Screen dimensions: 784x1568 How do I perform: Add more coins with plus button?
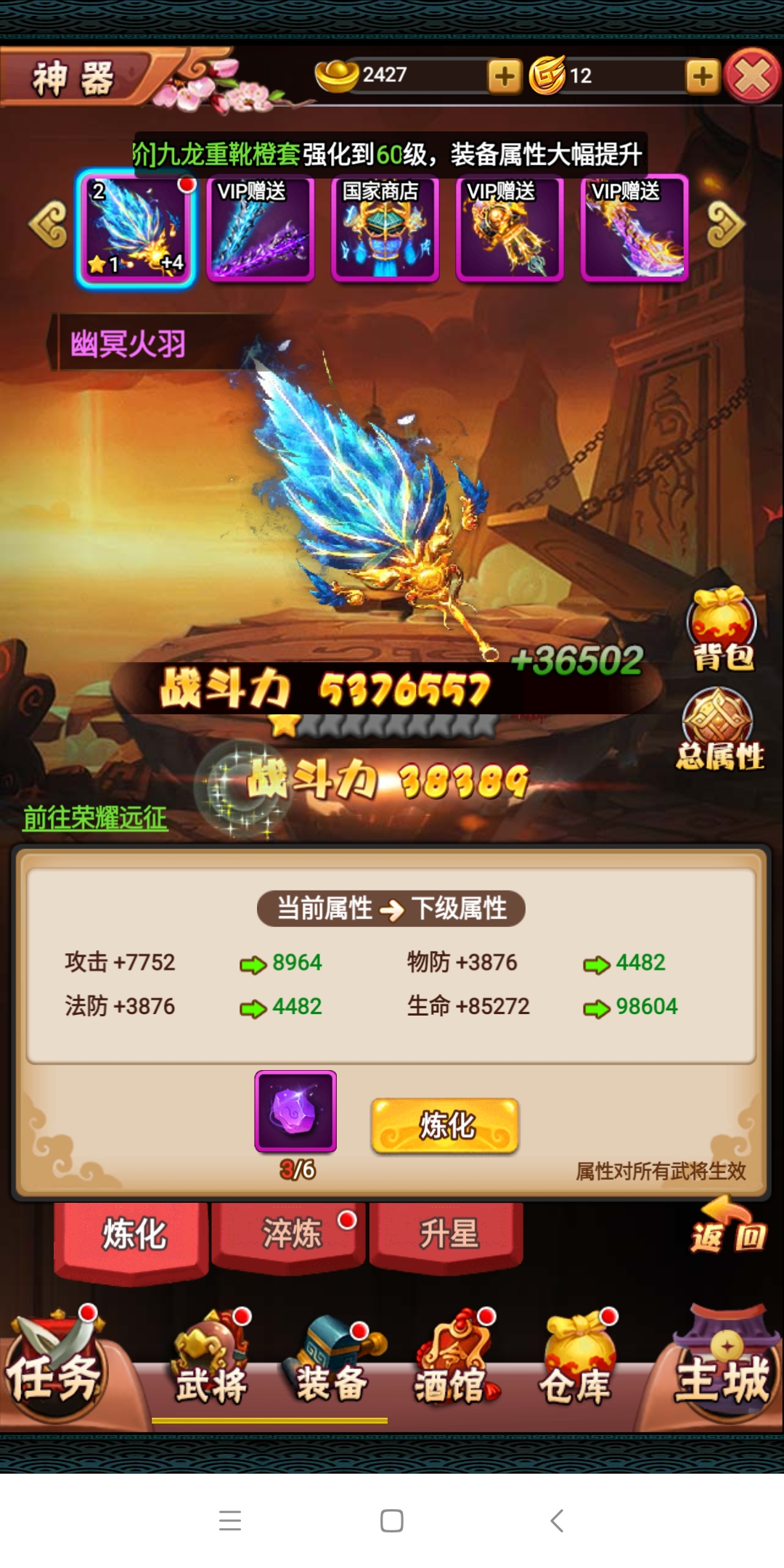[702, 76]
